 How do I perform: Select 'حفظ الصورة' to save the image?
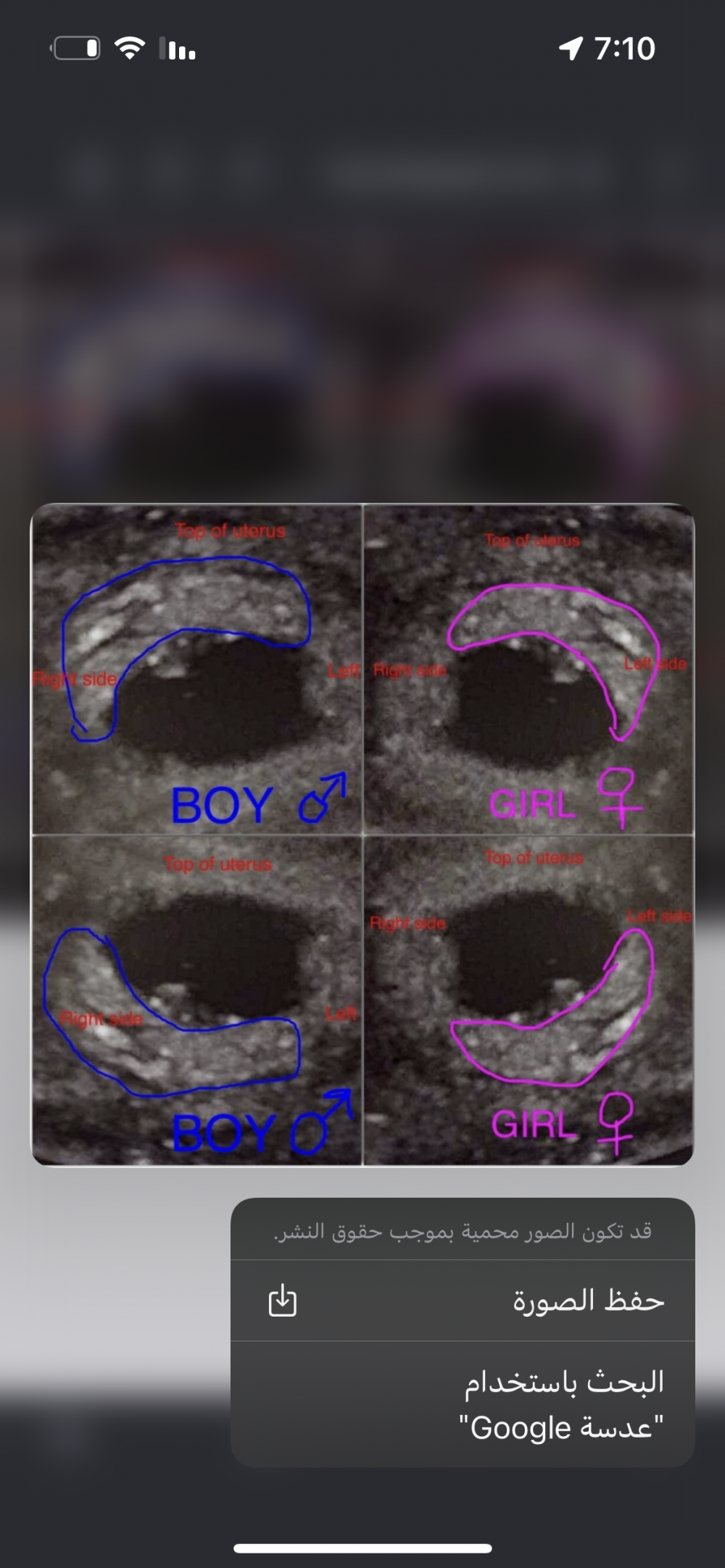click(x=464, y=1301)
